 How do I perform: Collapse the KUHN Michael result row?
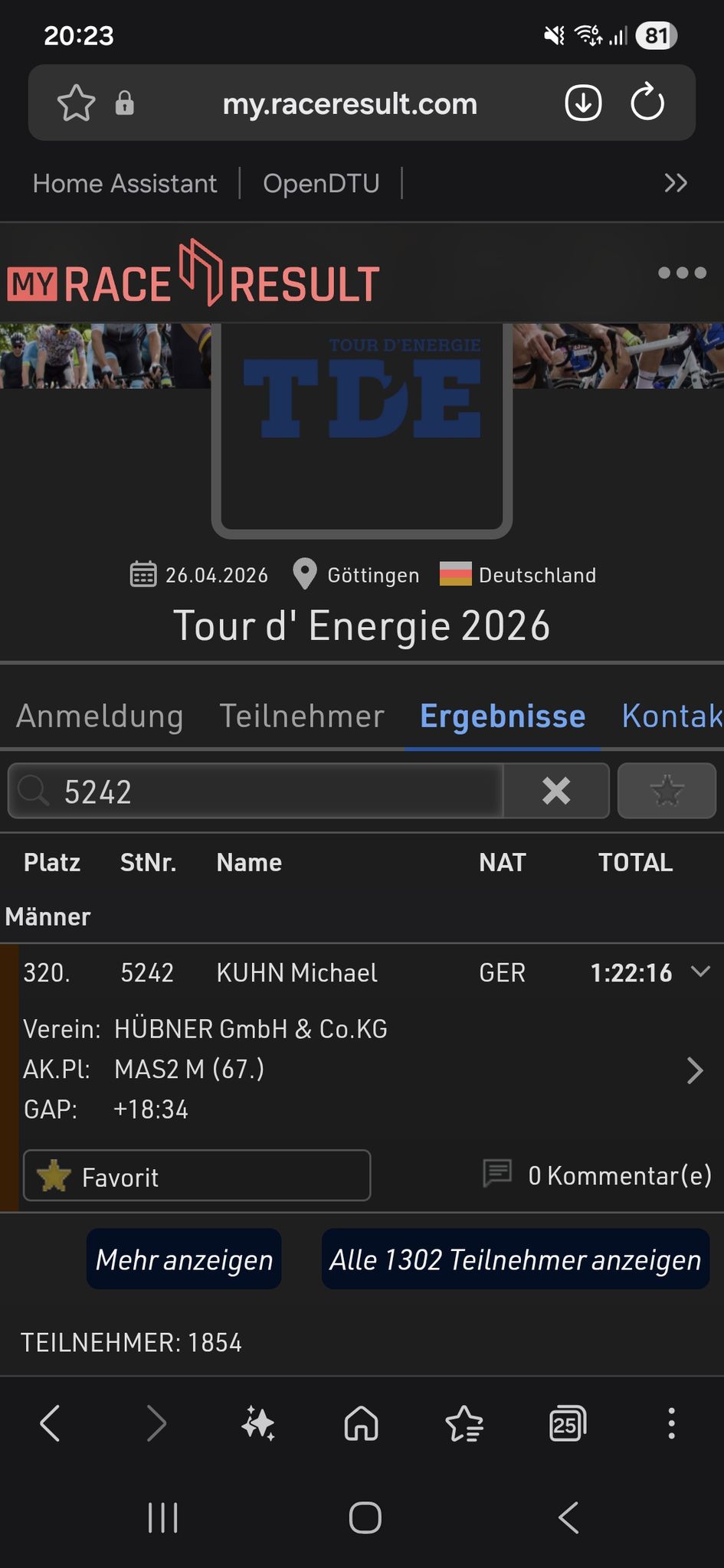[x=700, y=972]
